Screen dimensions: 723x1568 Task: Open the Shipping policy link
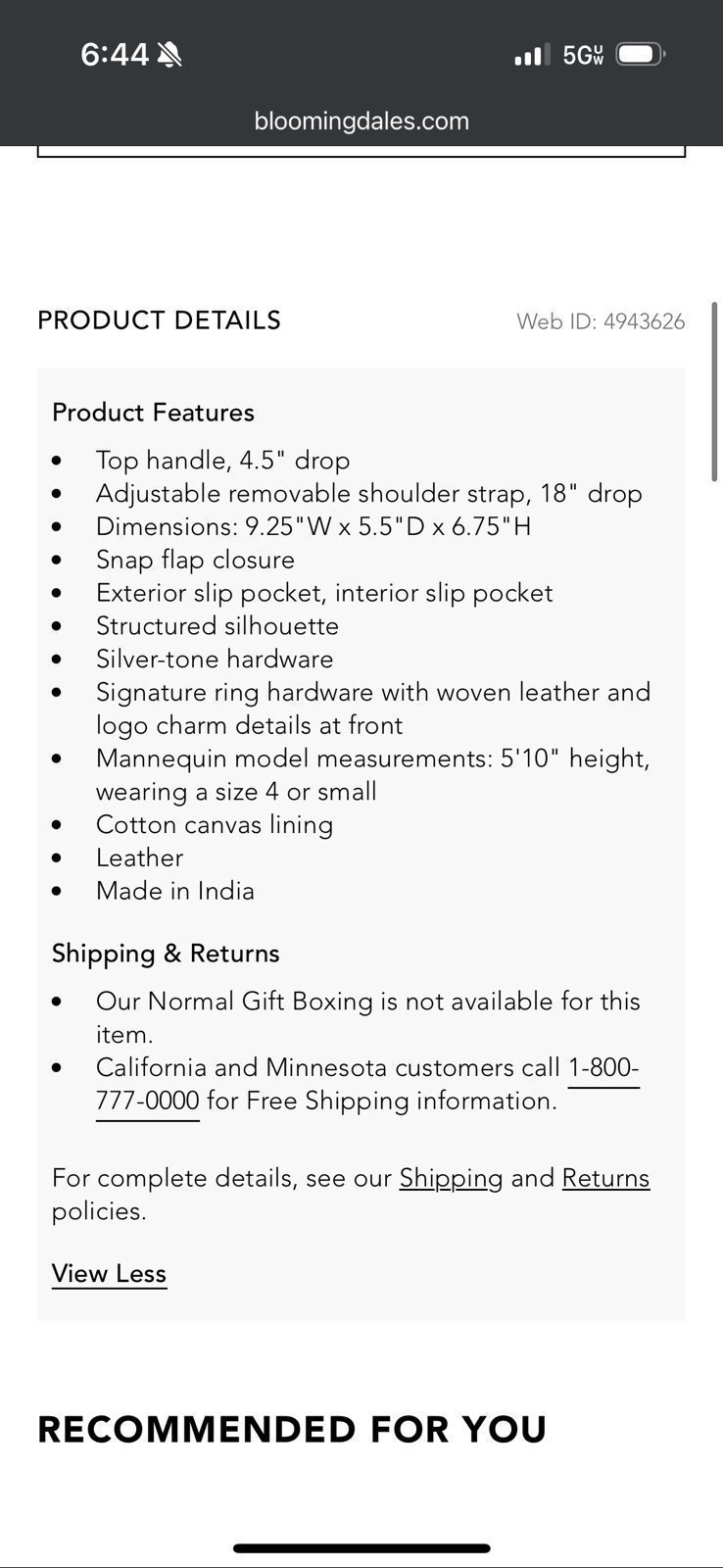[x=451, y=1178]
